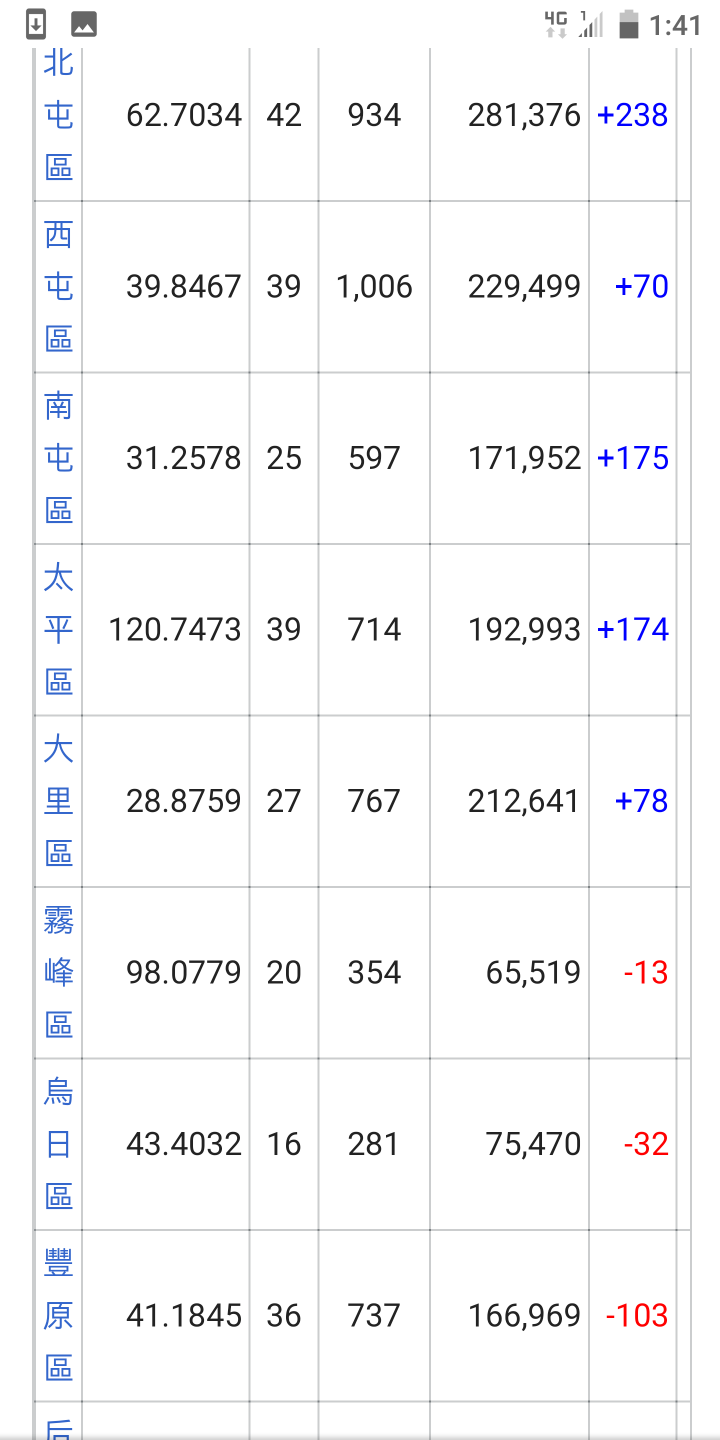Screen dimensions: 720x1440
Task: Open the 西屯區 district link
Action: tap(58, 287)
